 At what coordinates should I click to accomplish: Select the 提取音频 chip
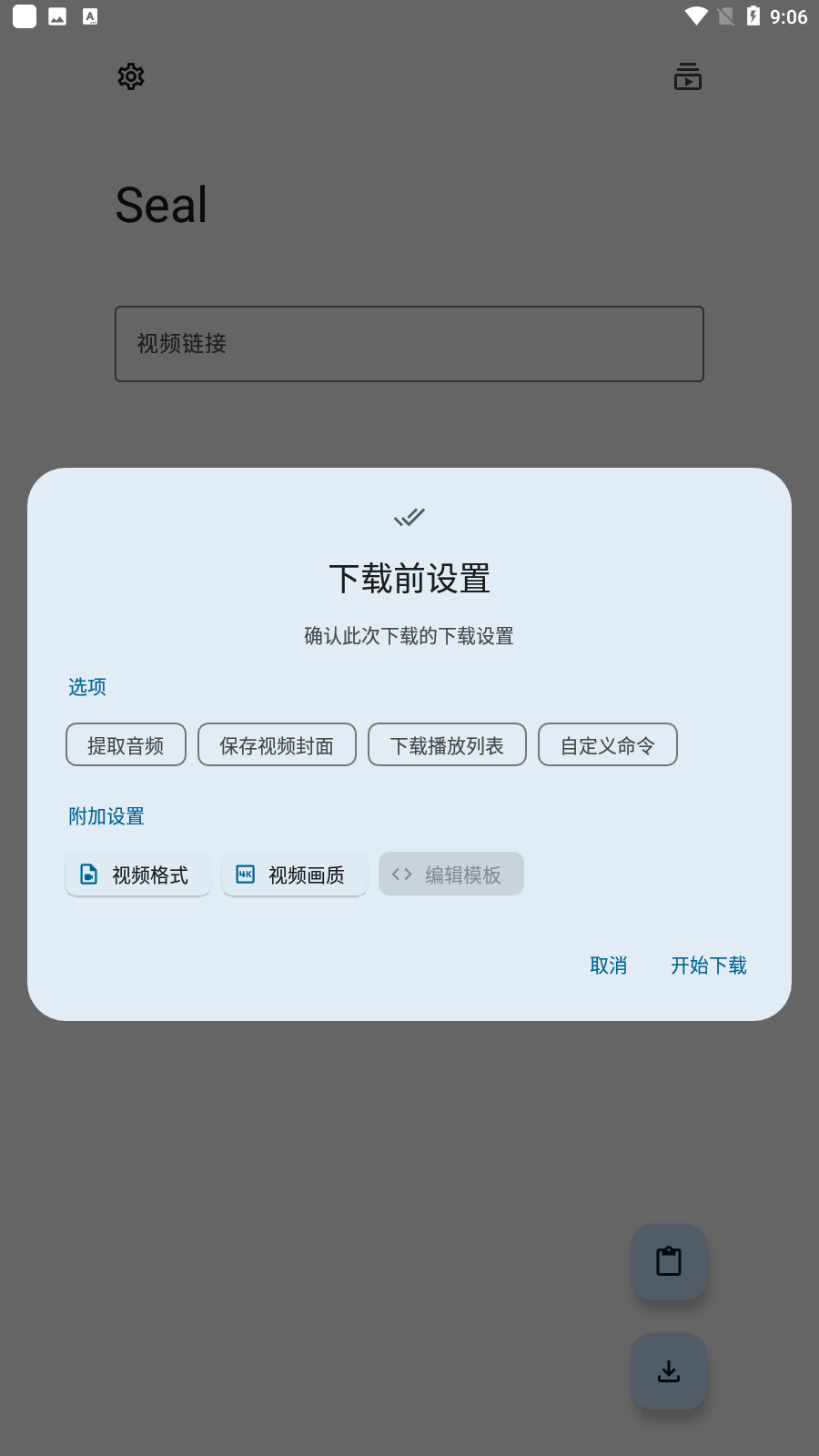[126, 745]
